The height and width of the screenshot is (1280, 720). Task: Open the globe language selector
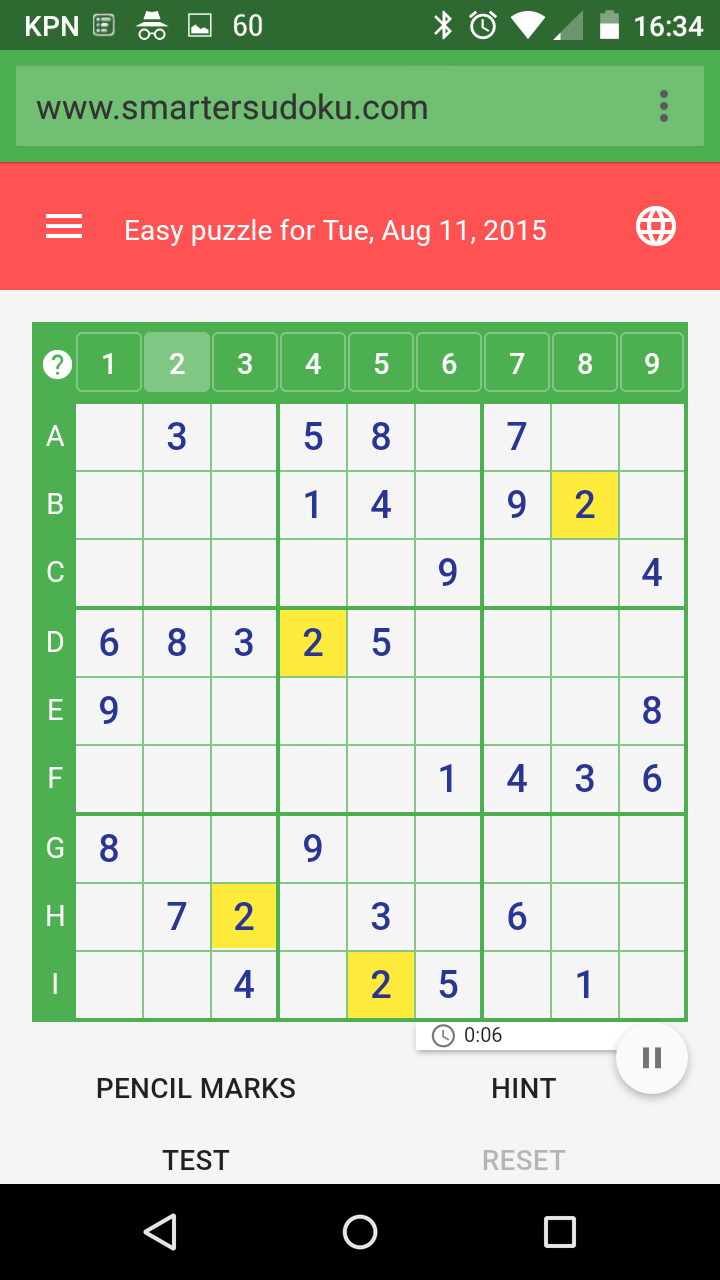click(656, 227)
